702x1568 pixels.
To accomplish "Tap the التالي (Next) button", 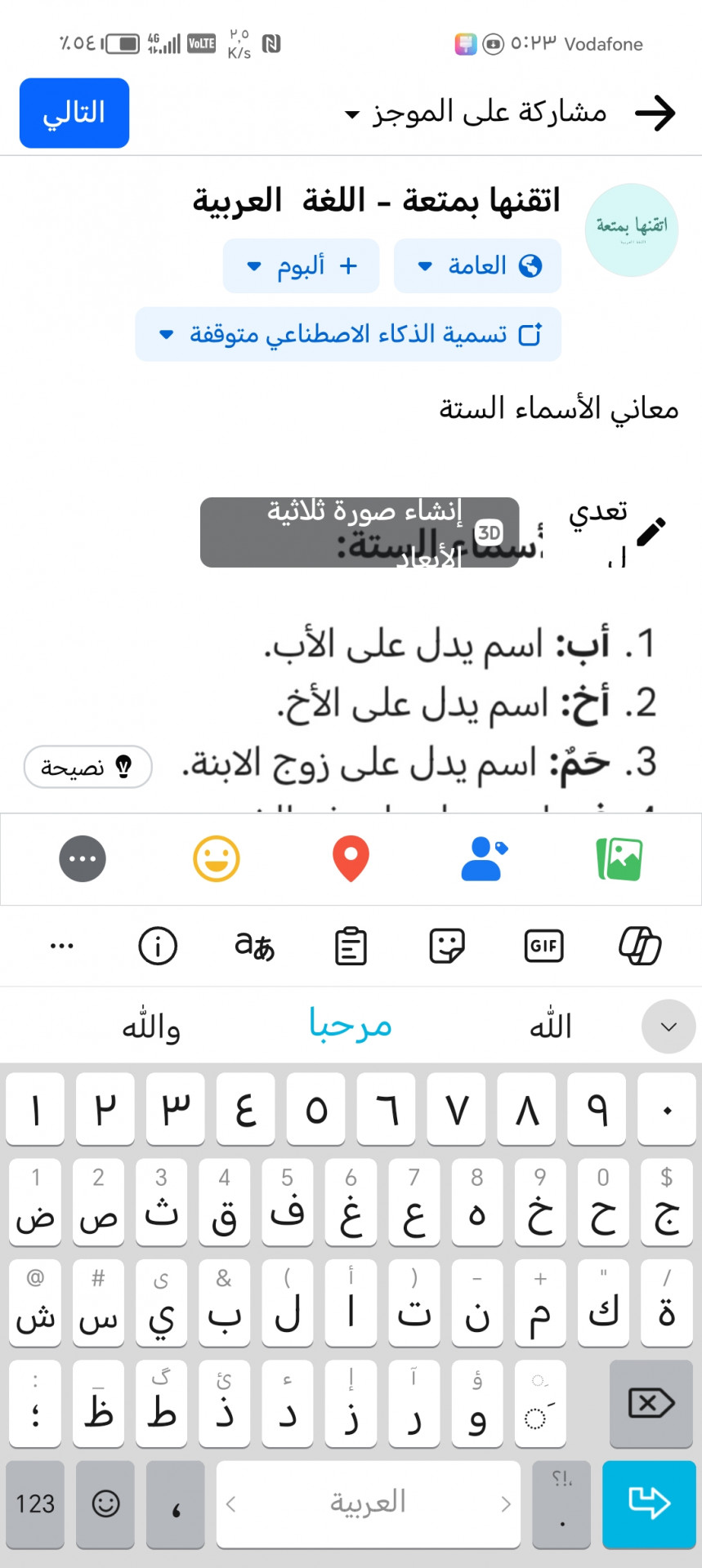I will (x=74, y=113).
